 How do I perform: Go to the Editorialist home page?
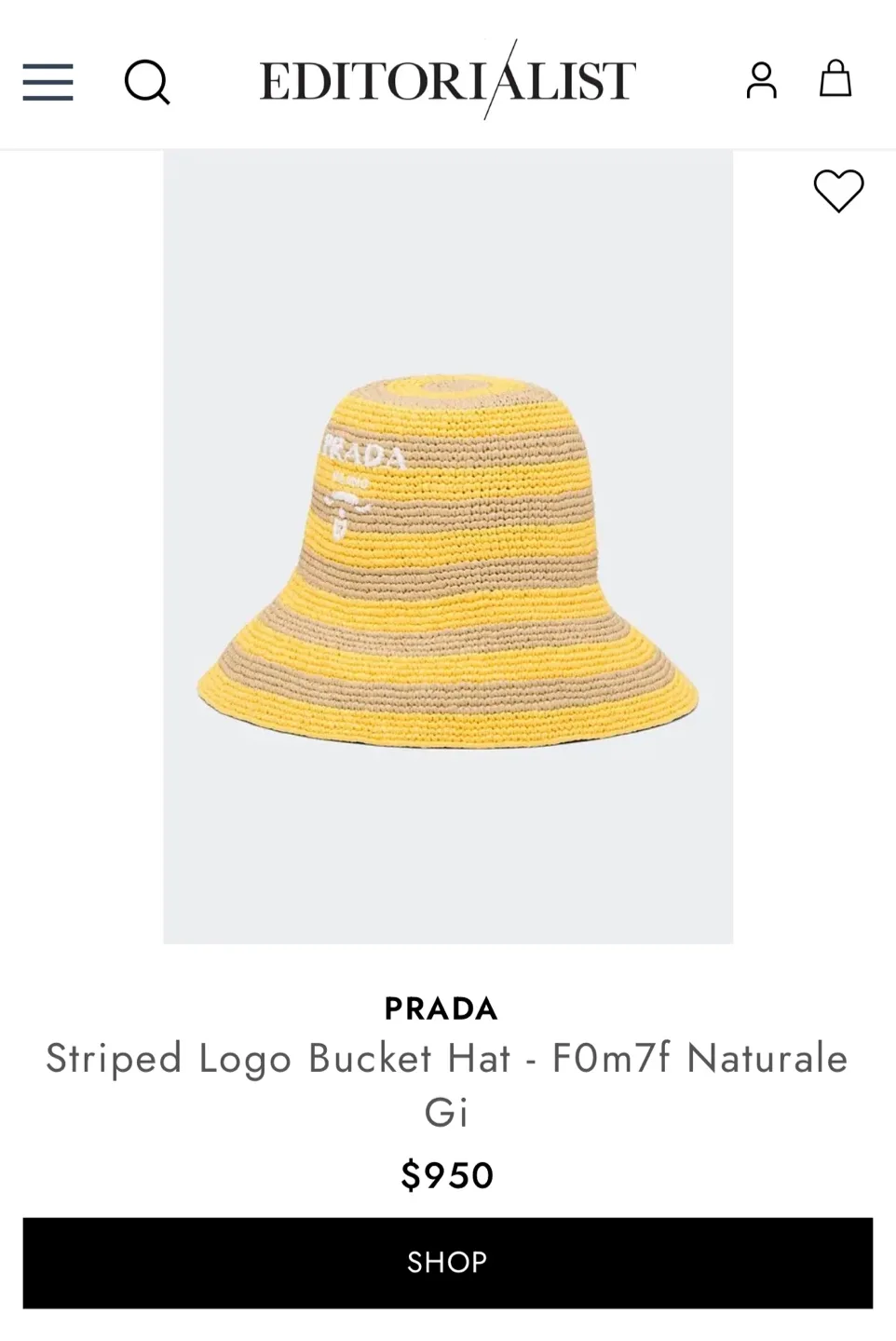pos(447,80)
